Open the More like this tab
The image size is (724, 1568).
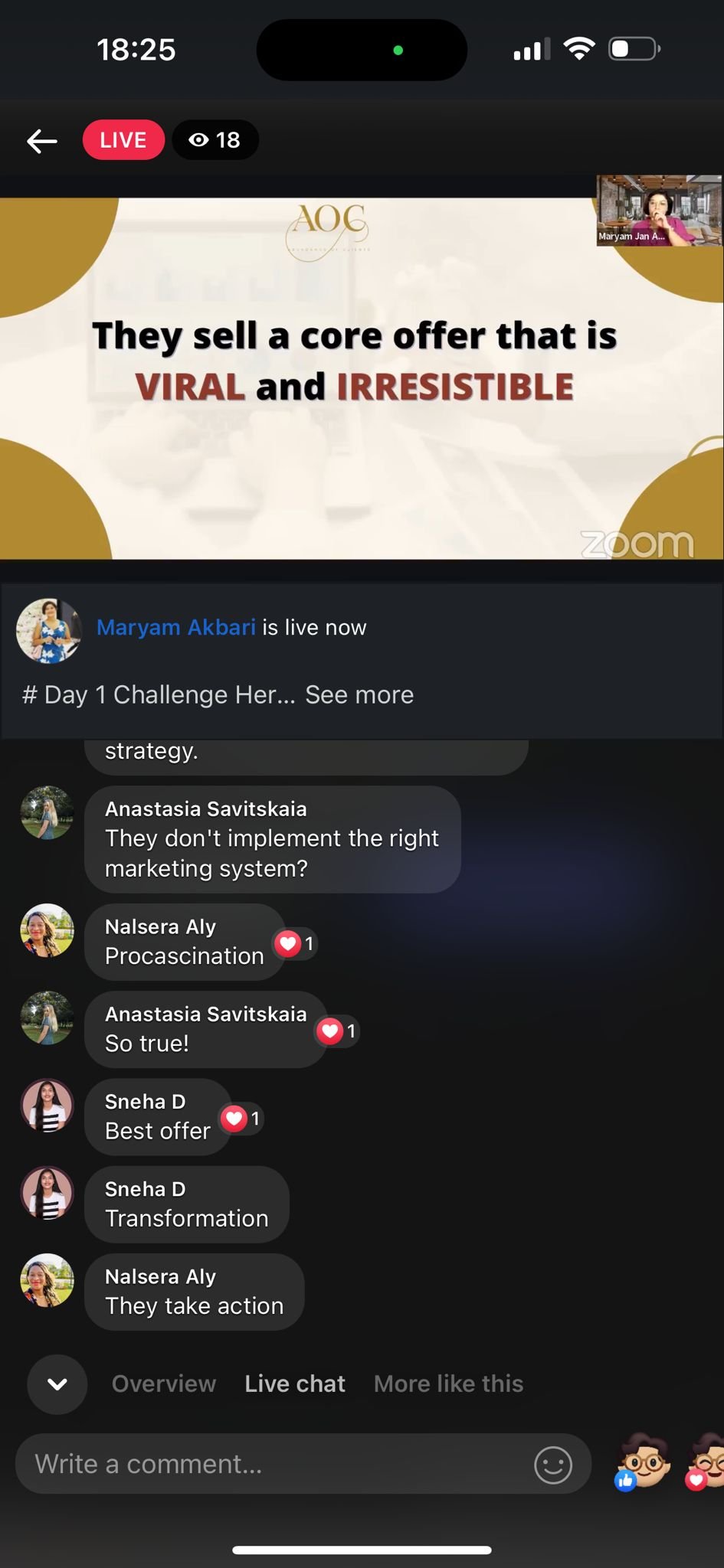[448, 1383]
